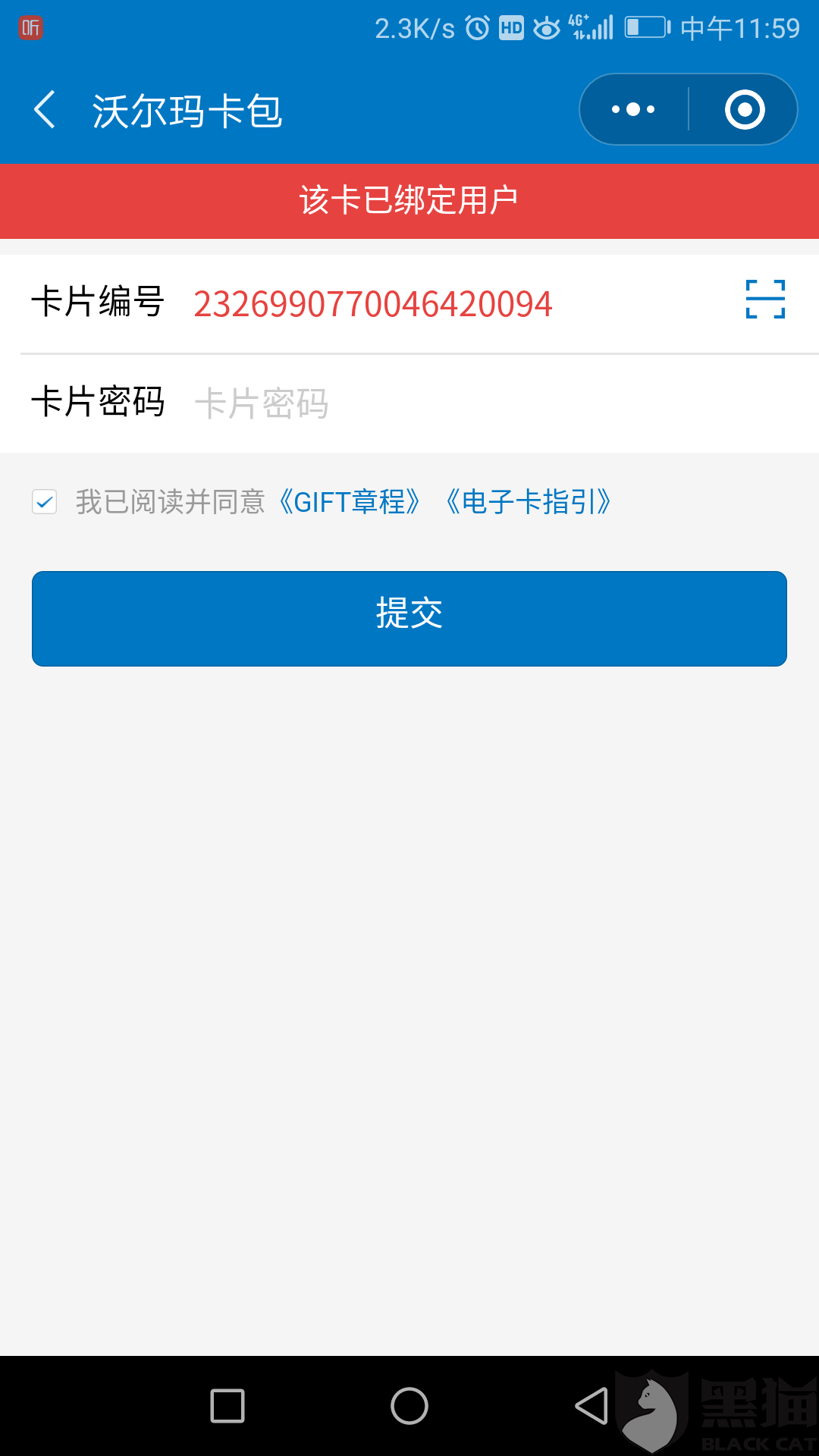Uncheck the agreement checkbox

click(x=45, y=502)
